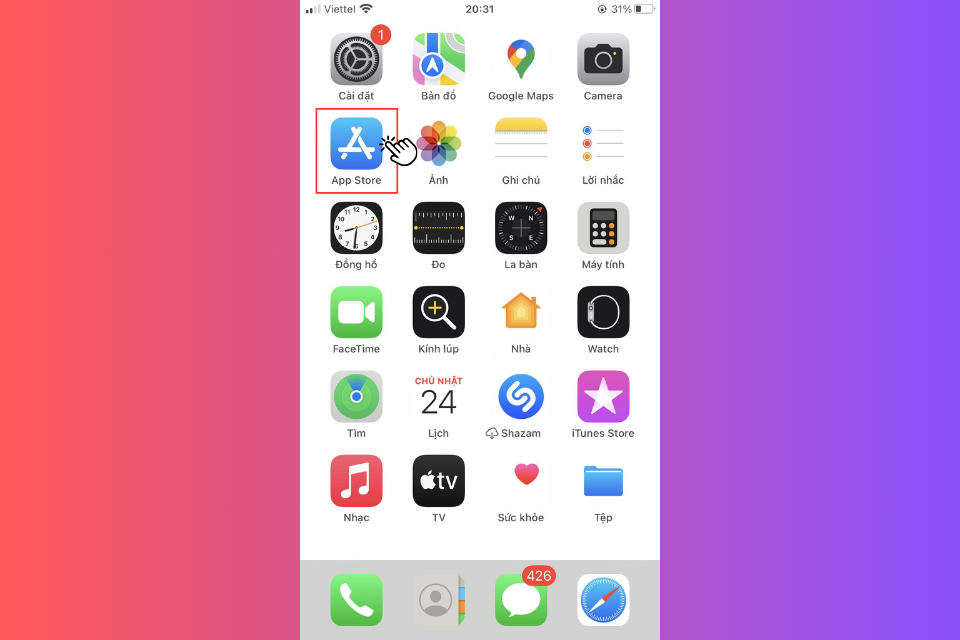Viewport: 960px width, 640px height.
Task: Open the App Store app
Action: tap(356, 144)
